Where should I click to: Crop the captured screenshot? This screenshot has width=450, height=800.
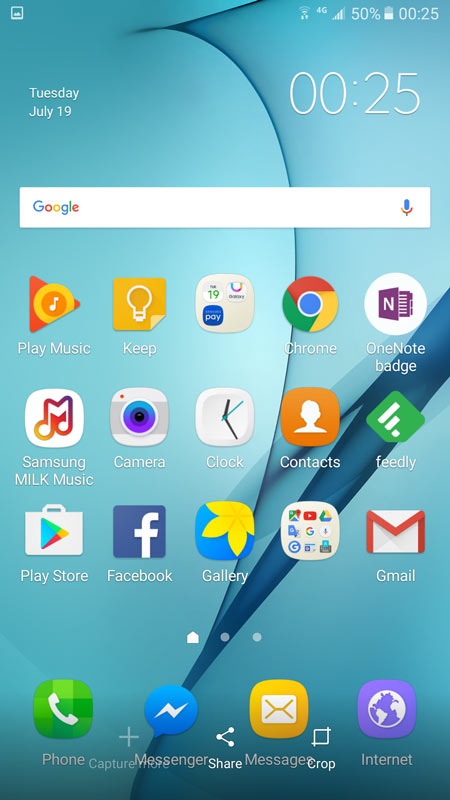click(321, 748)
